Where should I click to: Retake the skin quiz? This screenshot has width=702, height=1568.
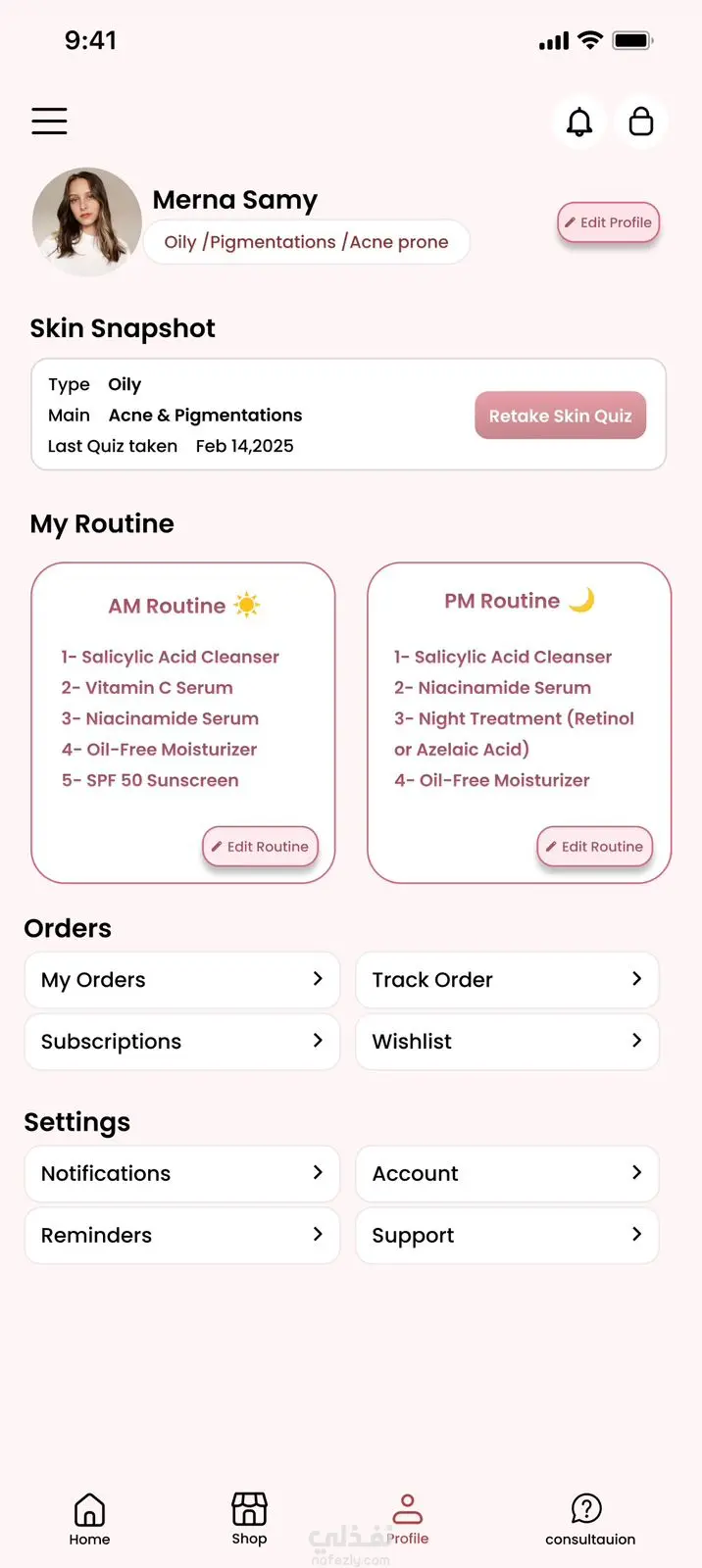[560, 416]
